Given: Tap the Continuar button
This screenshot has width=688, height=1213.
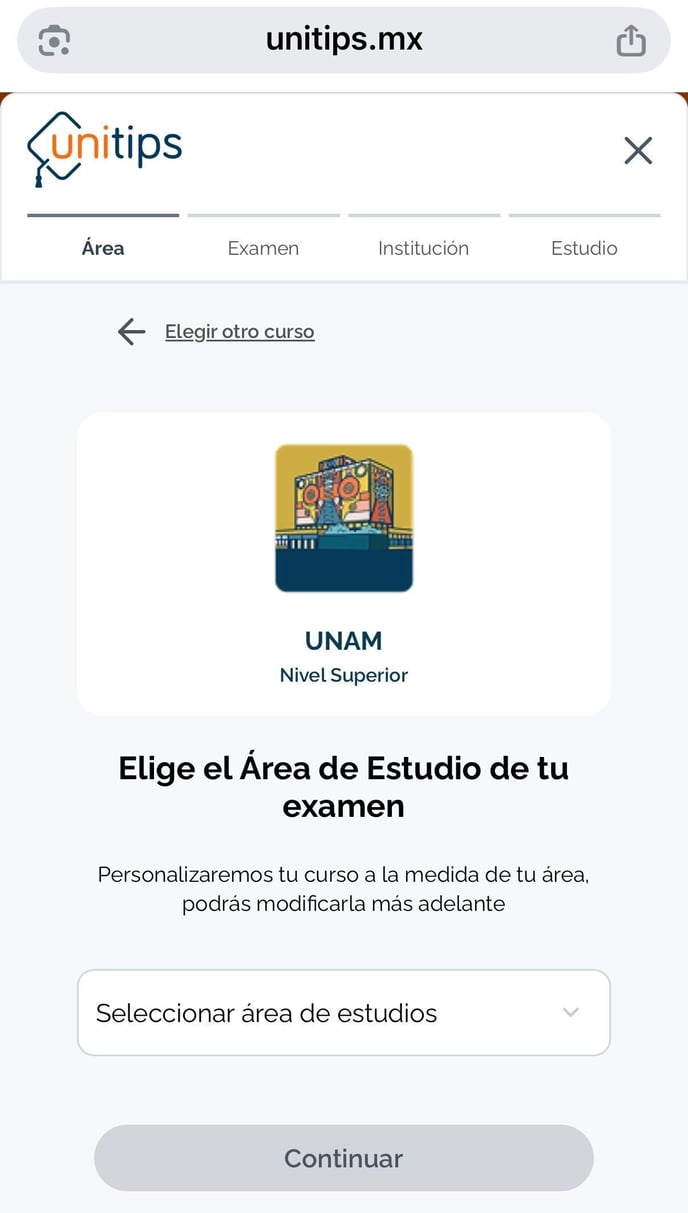Looking at the screenshot, I should point(343,1158).
